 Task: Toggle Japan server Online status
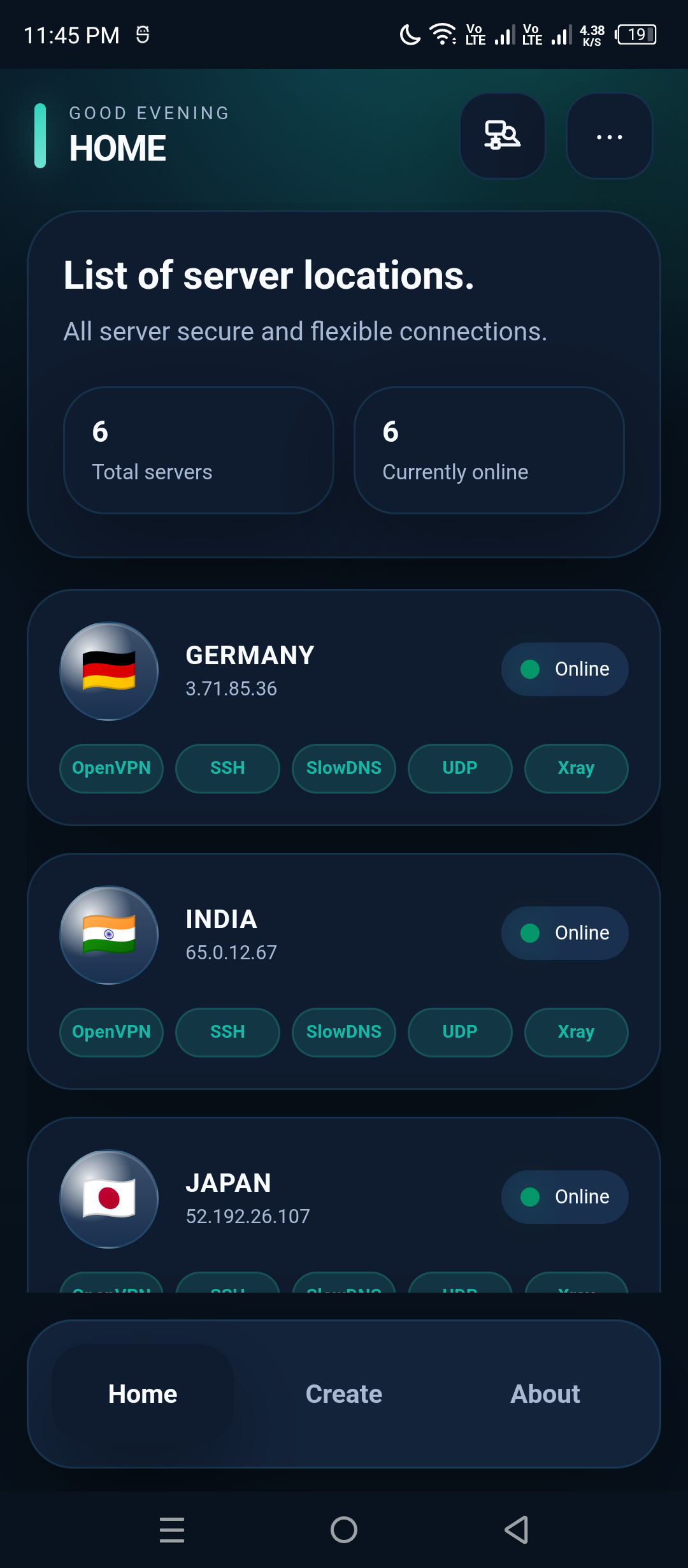pyautogui.click(x=564, y=1197)
